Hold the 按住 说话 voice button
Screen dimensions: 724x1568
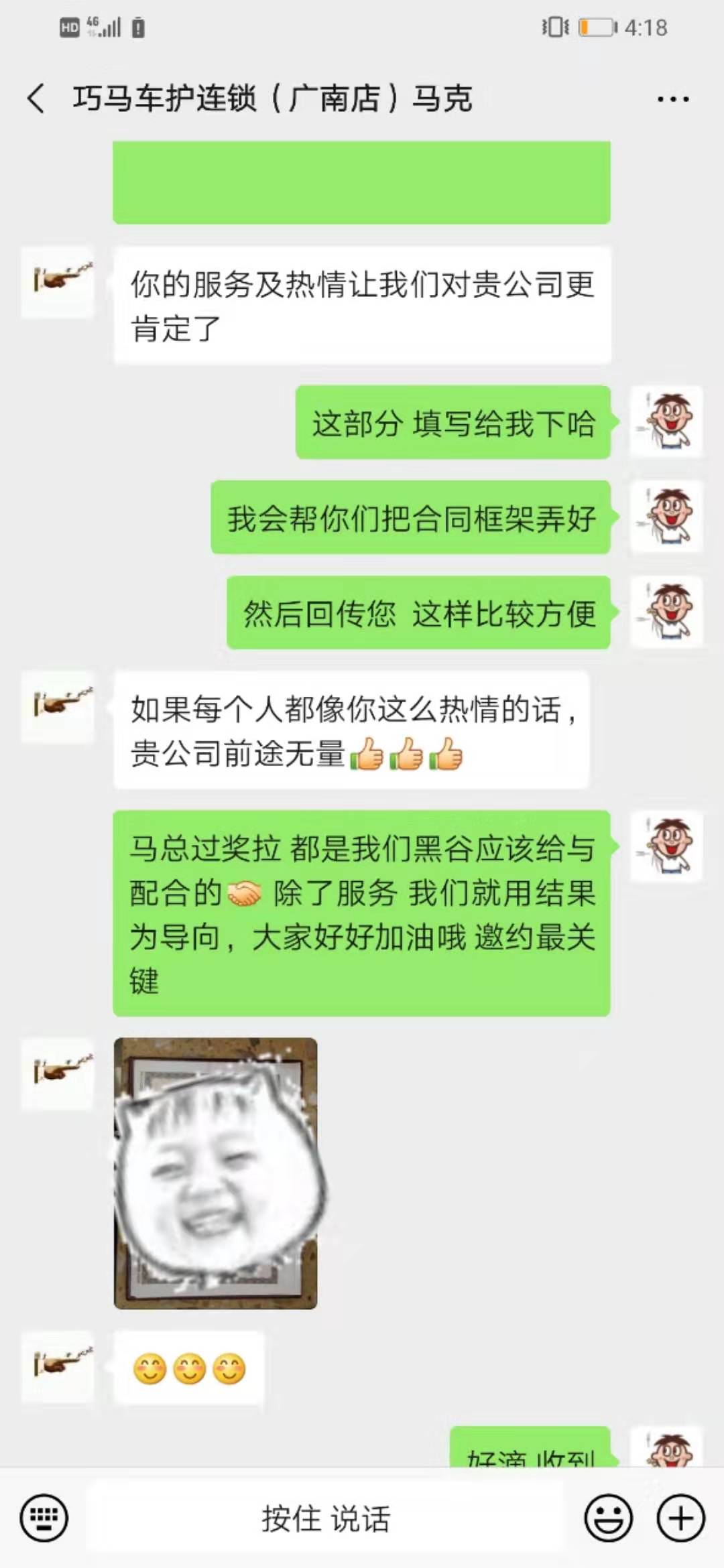(326, 1517)
